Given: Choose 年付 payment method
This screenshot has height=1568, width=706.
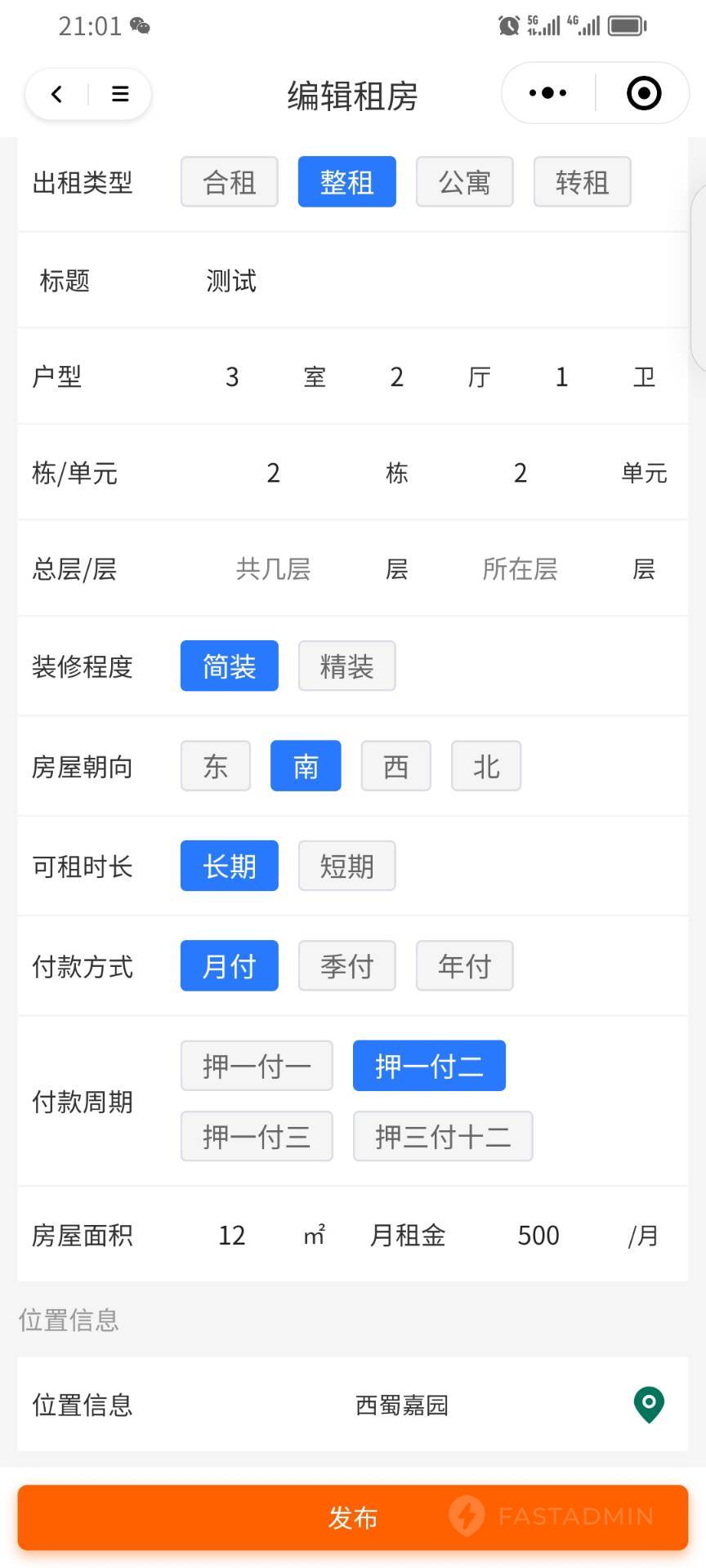Looking at the screenshot, I should (x=465, y=965).
